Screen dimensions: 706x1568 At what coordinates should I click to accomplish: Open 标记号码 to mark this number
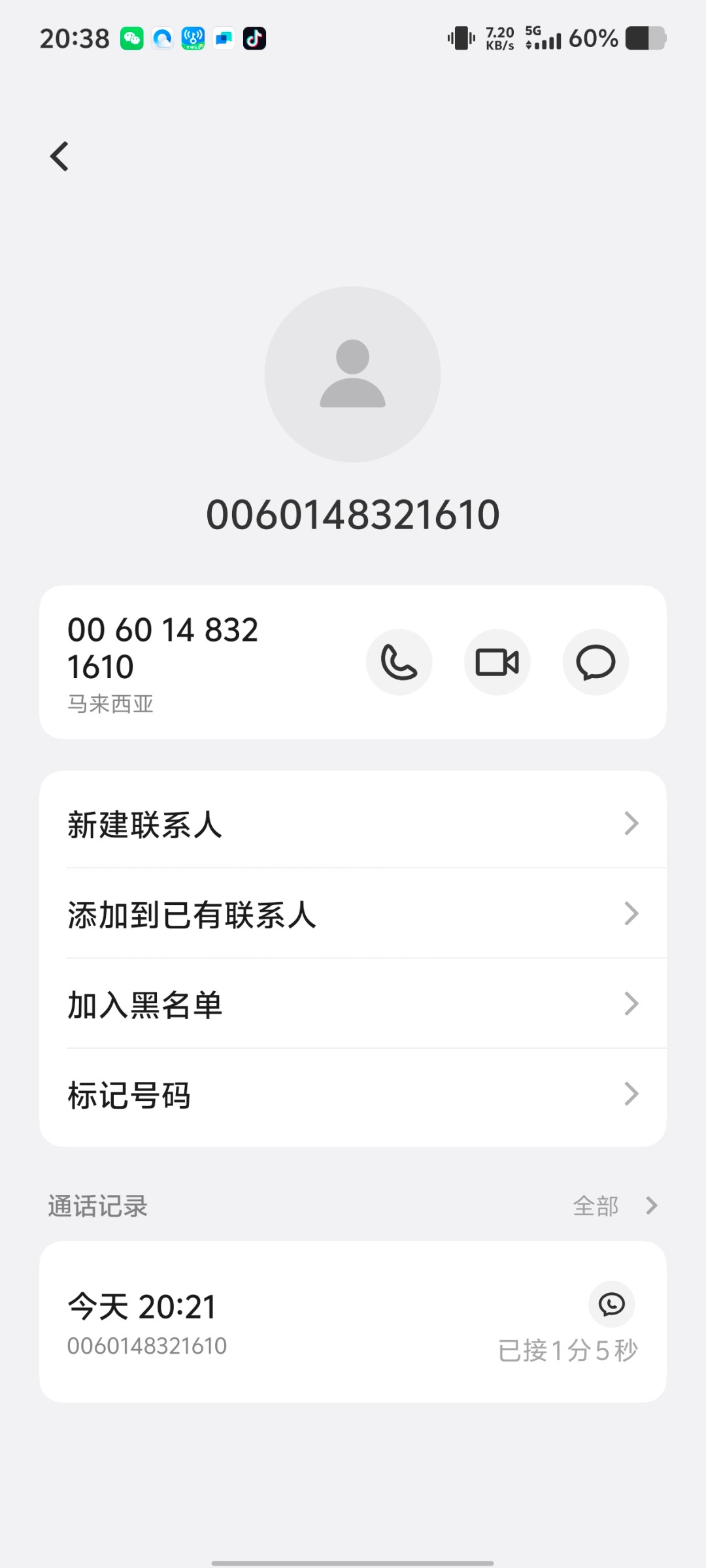tap(353, 1094)
